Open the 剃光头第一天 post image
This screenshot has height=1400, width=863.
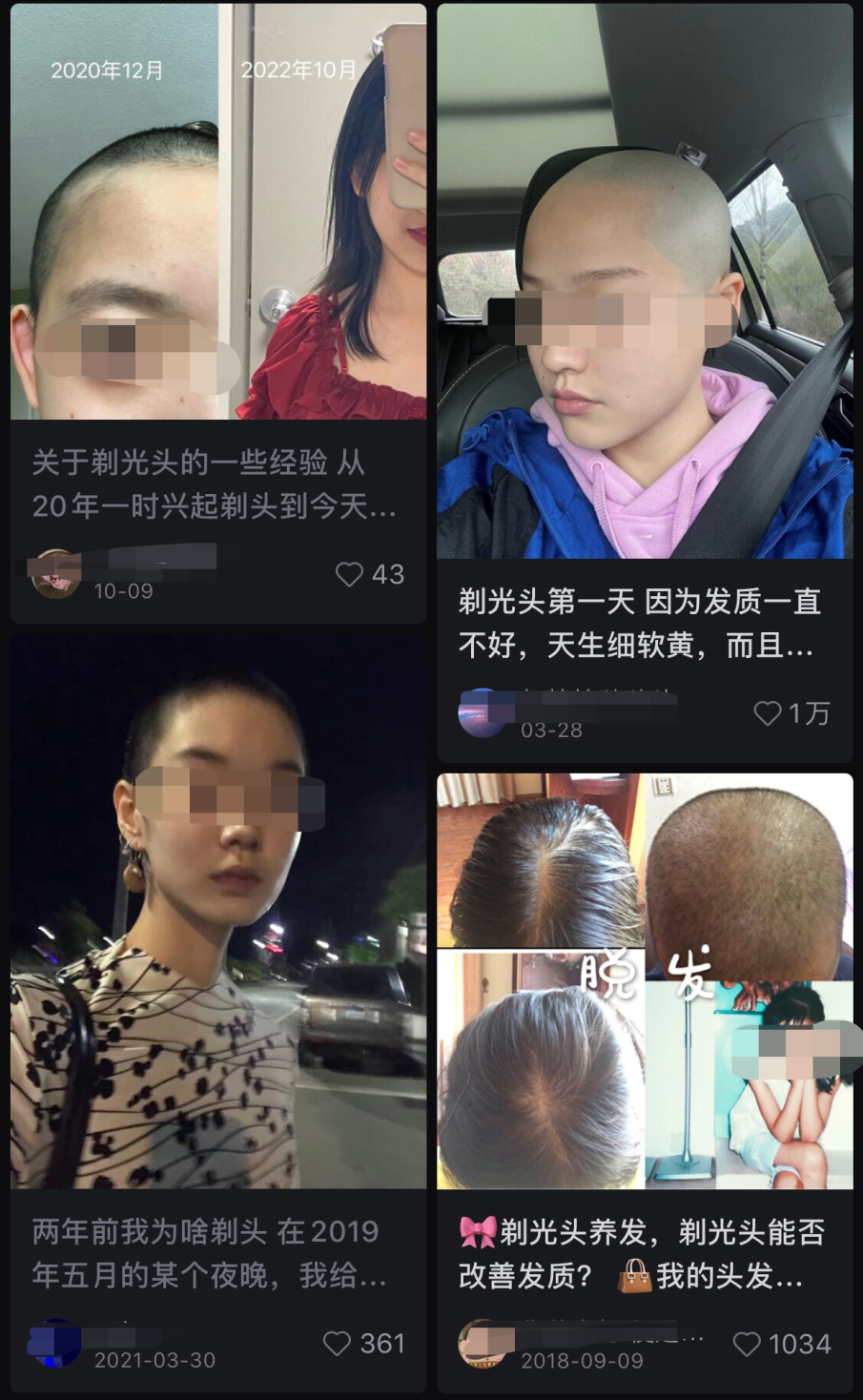point(645,281)
